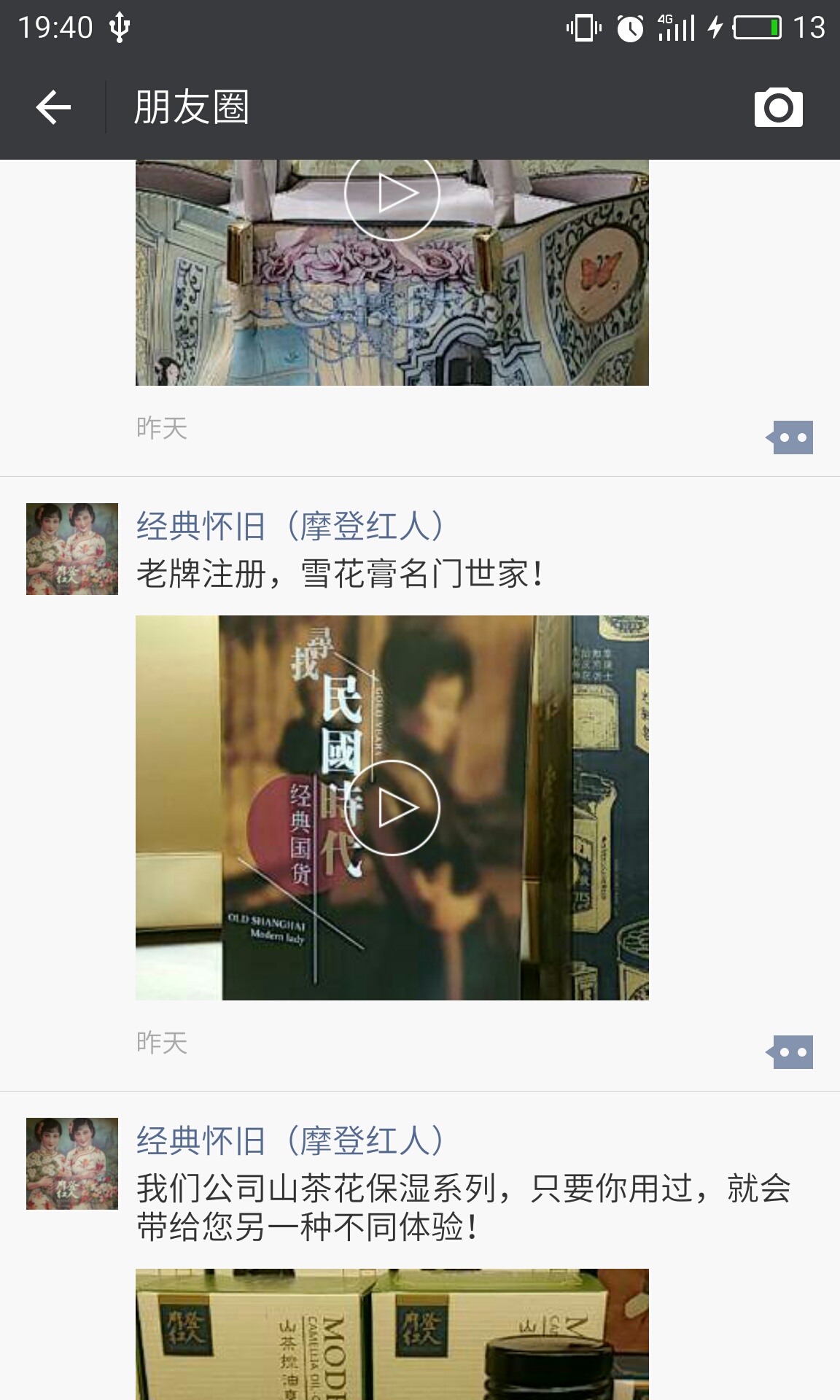Tap the username above the camellia post

292,1134
